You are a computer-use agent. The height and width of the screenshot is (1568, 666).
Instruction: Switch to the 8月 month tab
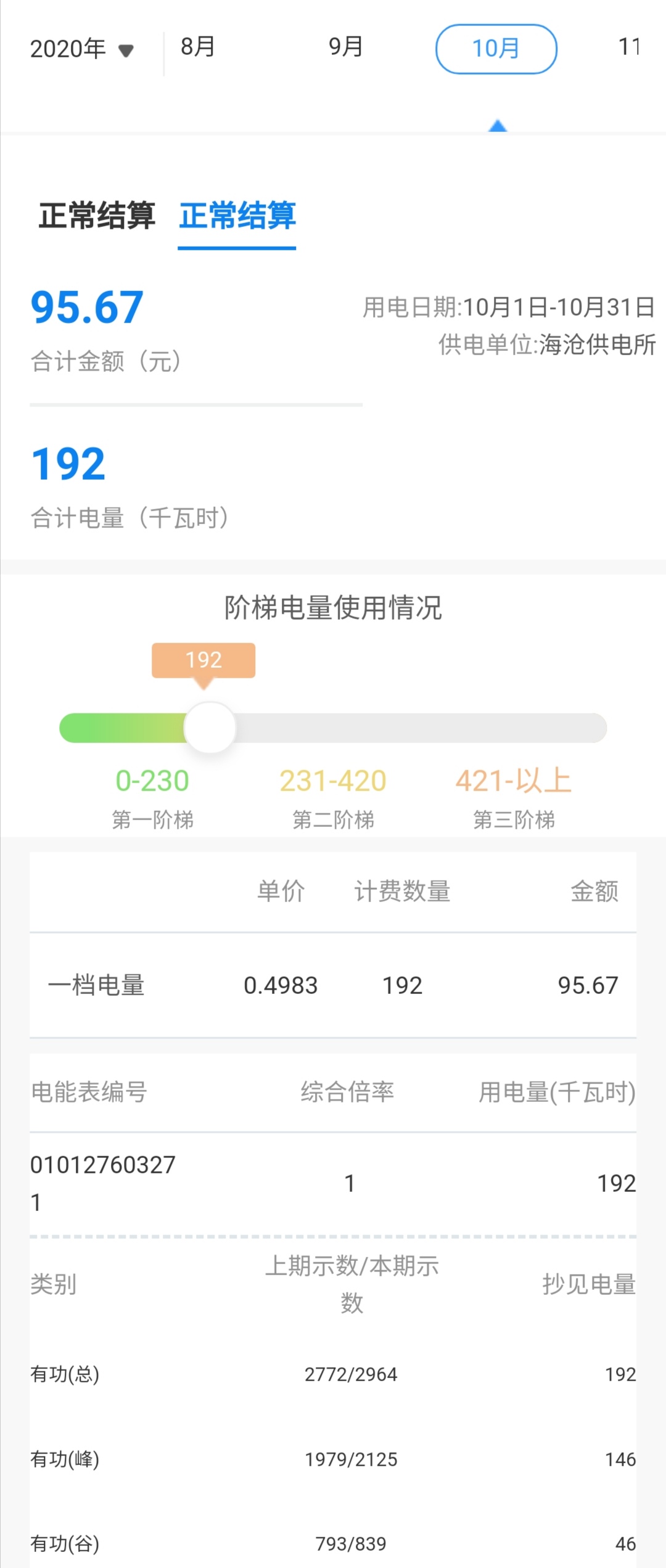tap(198, 47)
